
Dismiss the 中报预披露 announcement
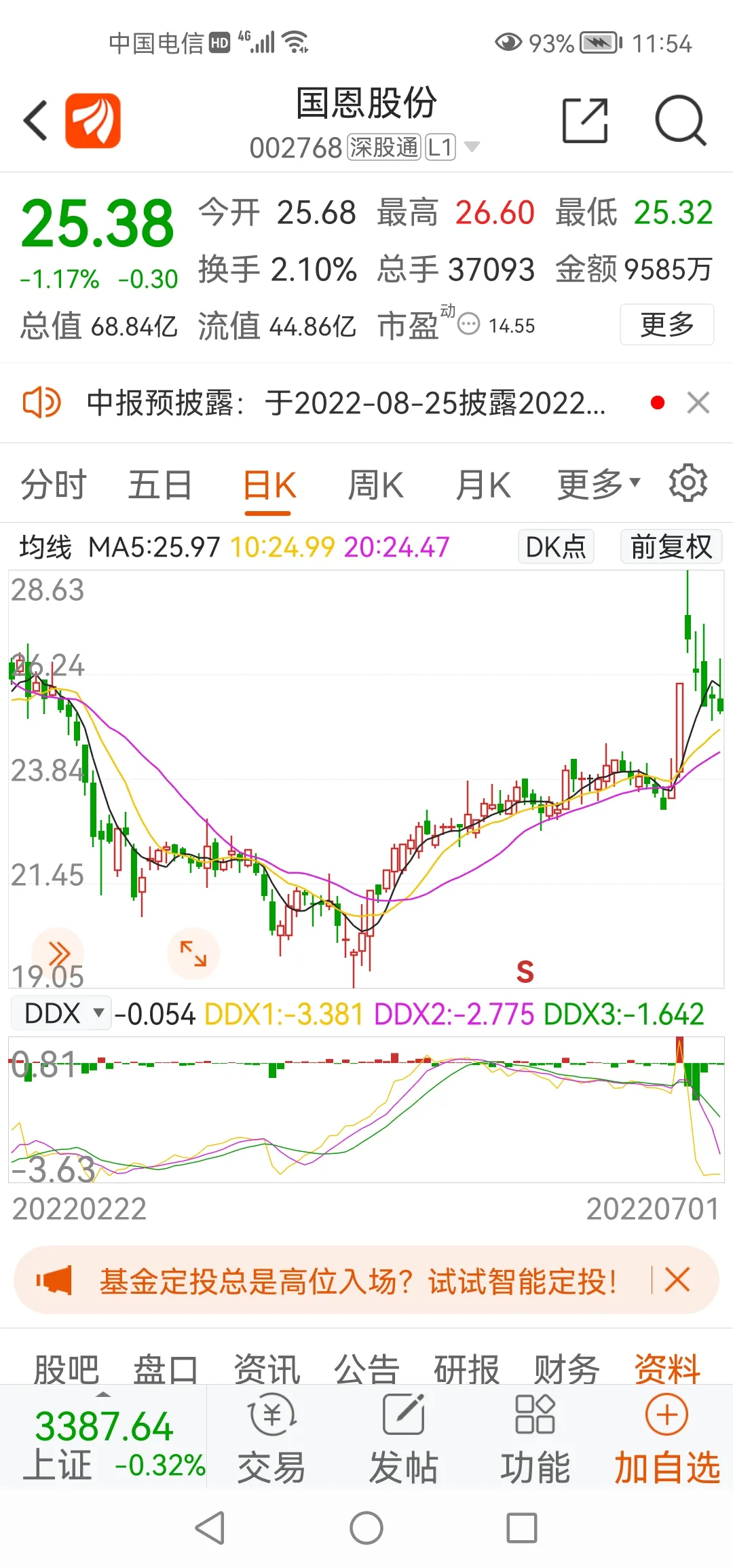pos(698,403)
